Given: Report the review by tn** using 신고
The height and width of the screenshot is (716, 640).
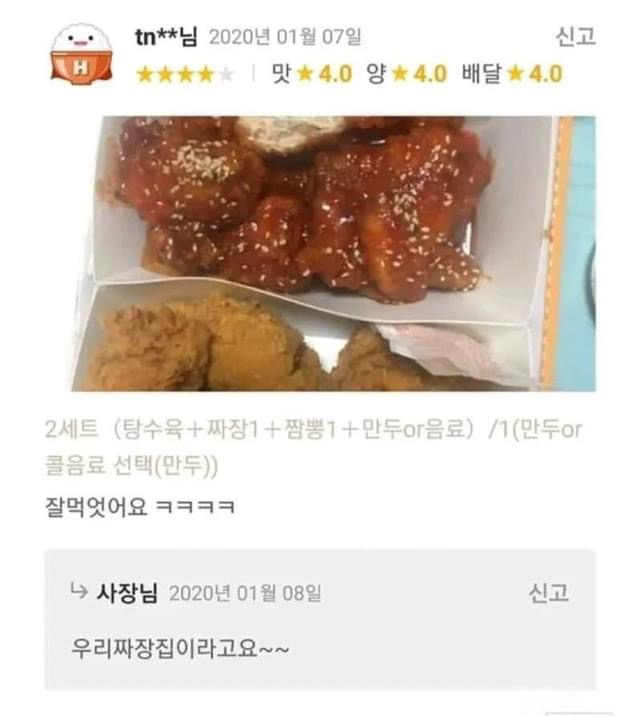Looking at the screenshot, I should pyautogui.click(x=575, y=37).
